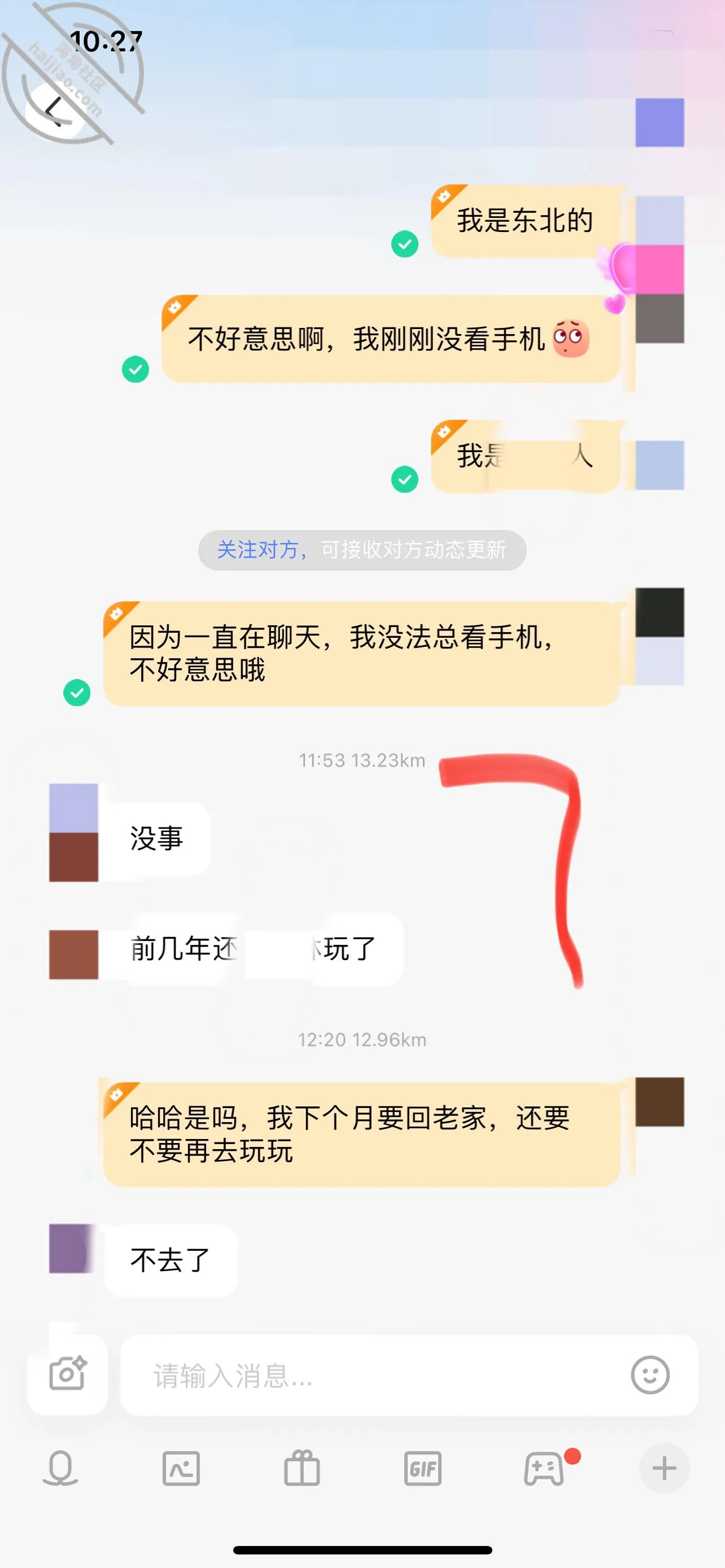Open the game controller icon

[544, 1468]
